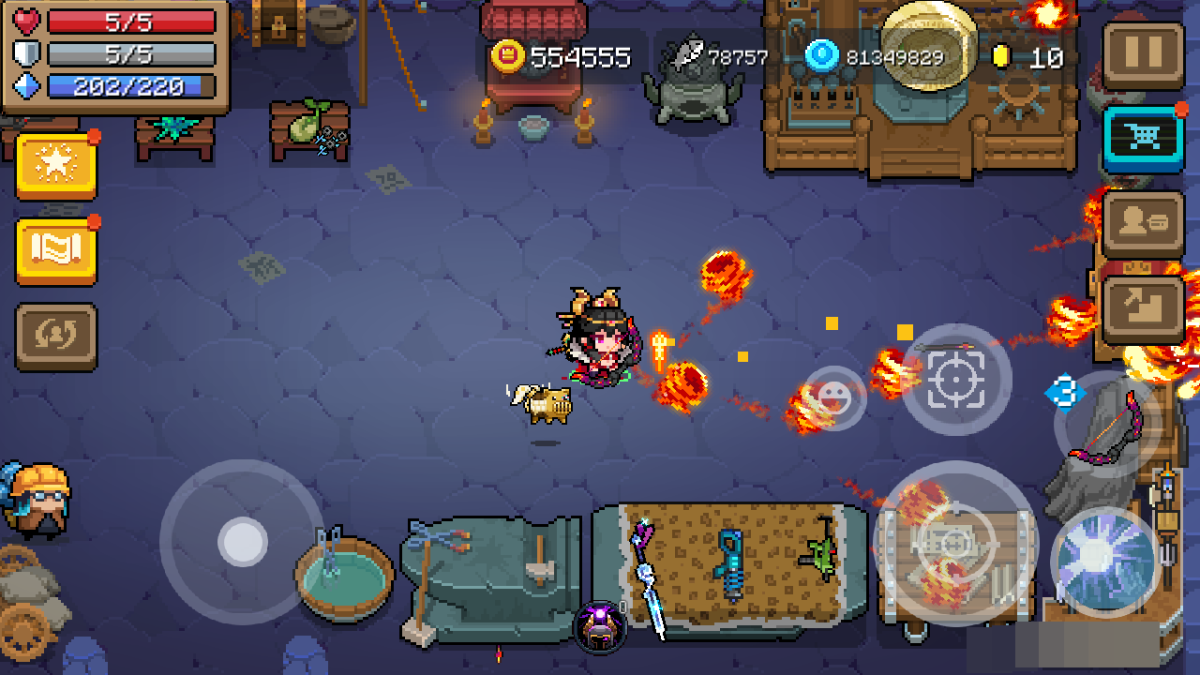Activate the character skill button
1200x675 pixels.
1106,560
